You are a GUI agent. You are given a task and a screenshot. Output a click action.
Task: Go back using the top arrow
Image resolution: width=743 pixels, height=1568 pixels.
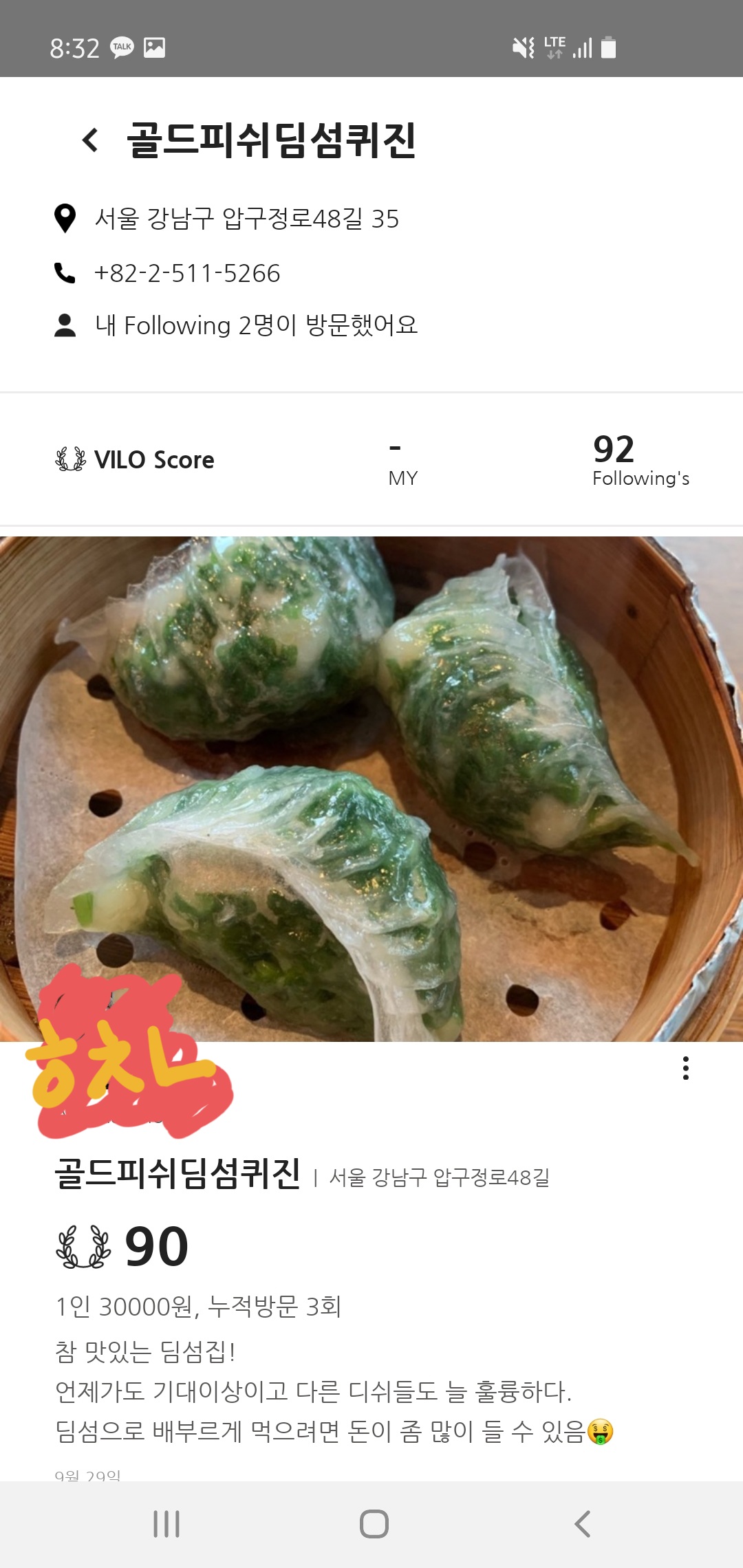90,140
